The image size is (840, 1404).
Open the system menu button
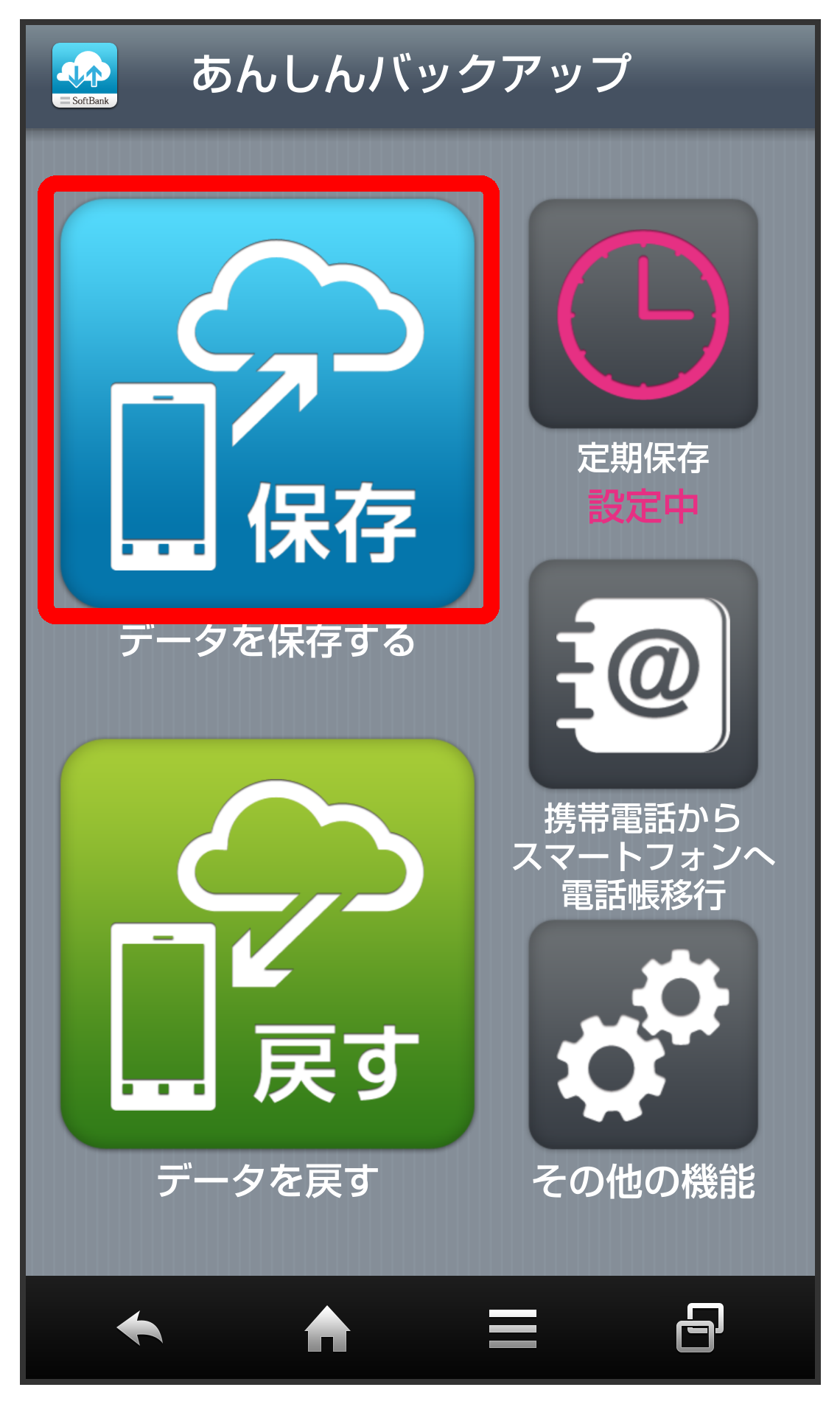pyautogui.click(x=513, y=1328)
